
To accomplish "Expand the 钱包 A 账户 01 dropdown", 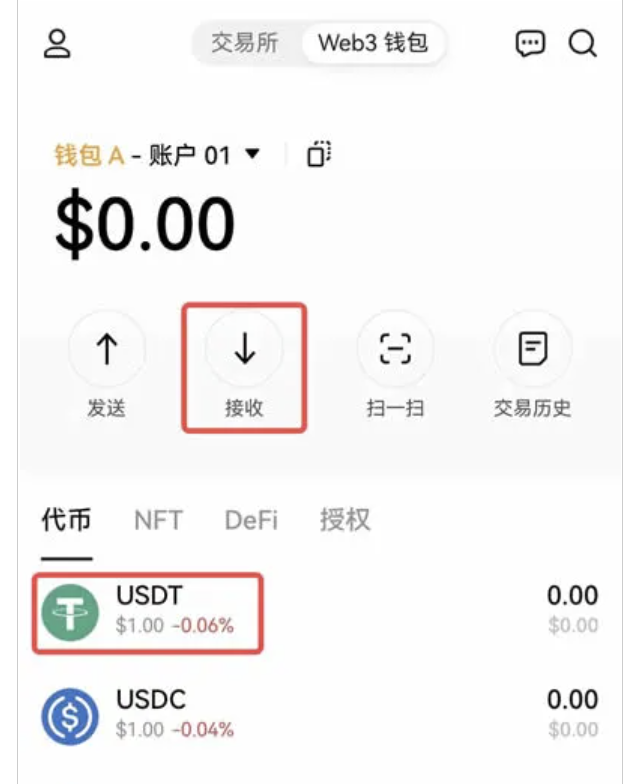I will pos(252,155).
